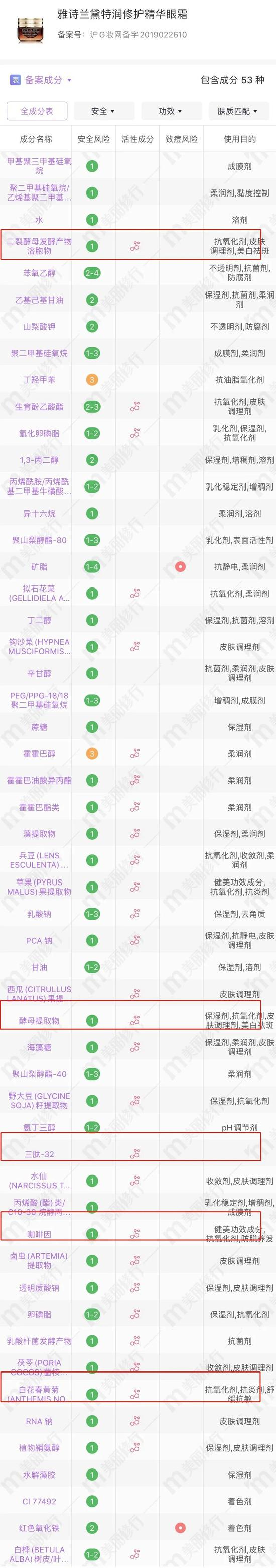Open the 肤质匹配 filter dropdown
Screen dimensions: 276x1568
click(238, 111)
